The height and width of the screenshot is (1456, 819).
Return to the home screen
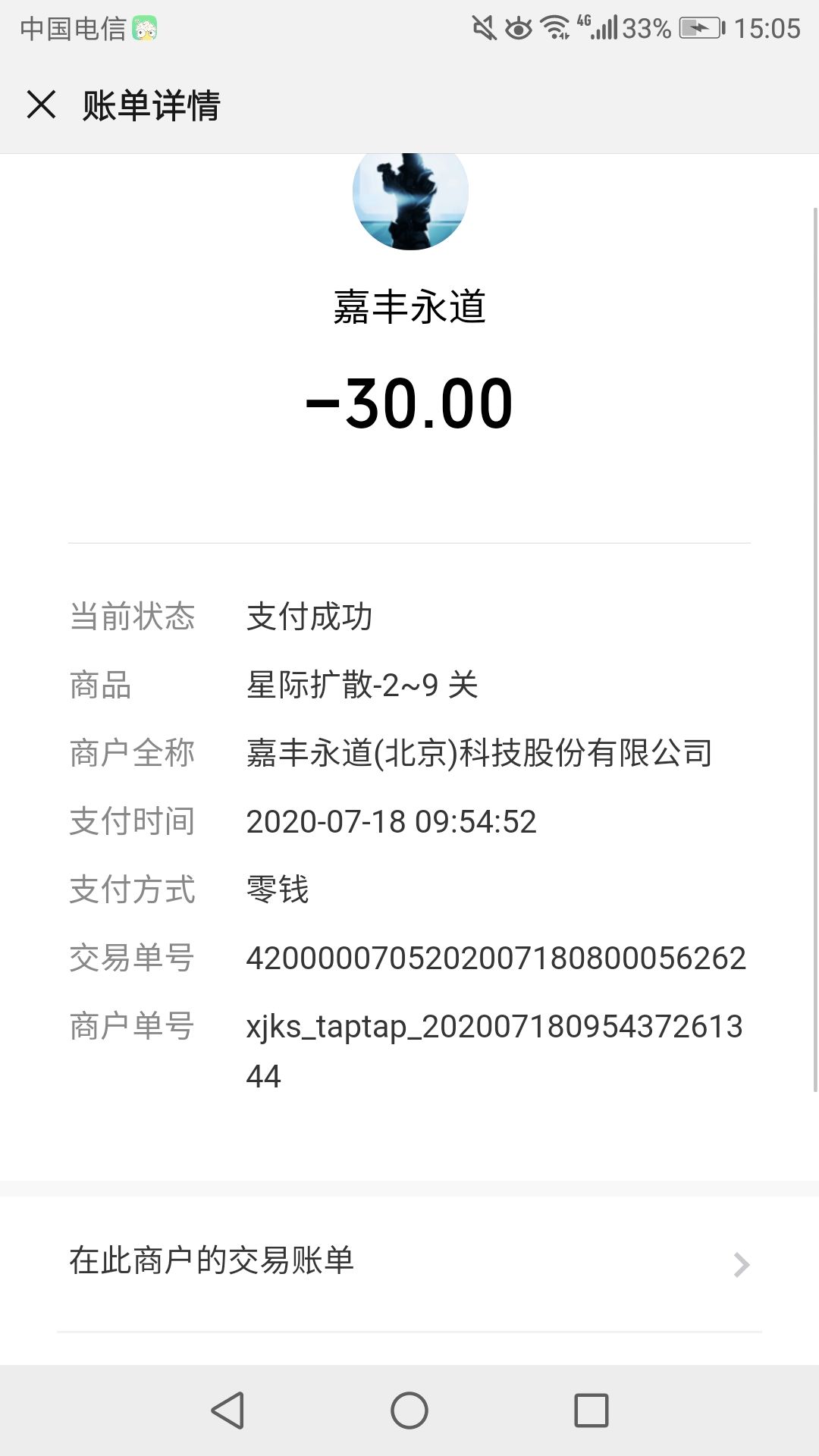coord(409,1410)
